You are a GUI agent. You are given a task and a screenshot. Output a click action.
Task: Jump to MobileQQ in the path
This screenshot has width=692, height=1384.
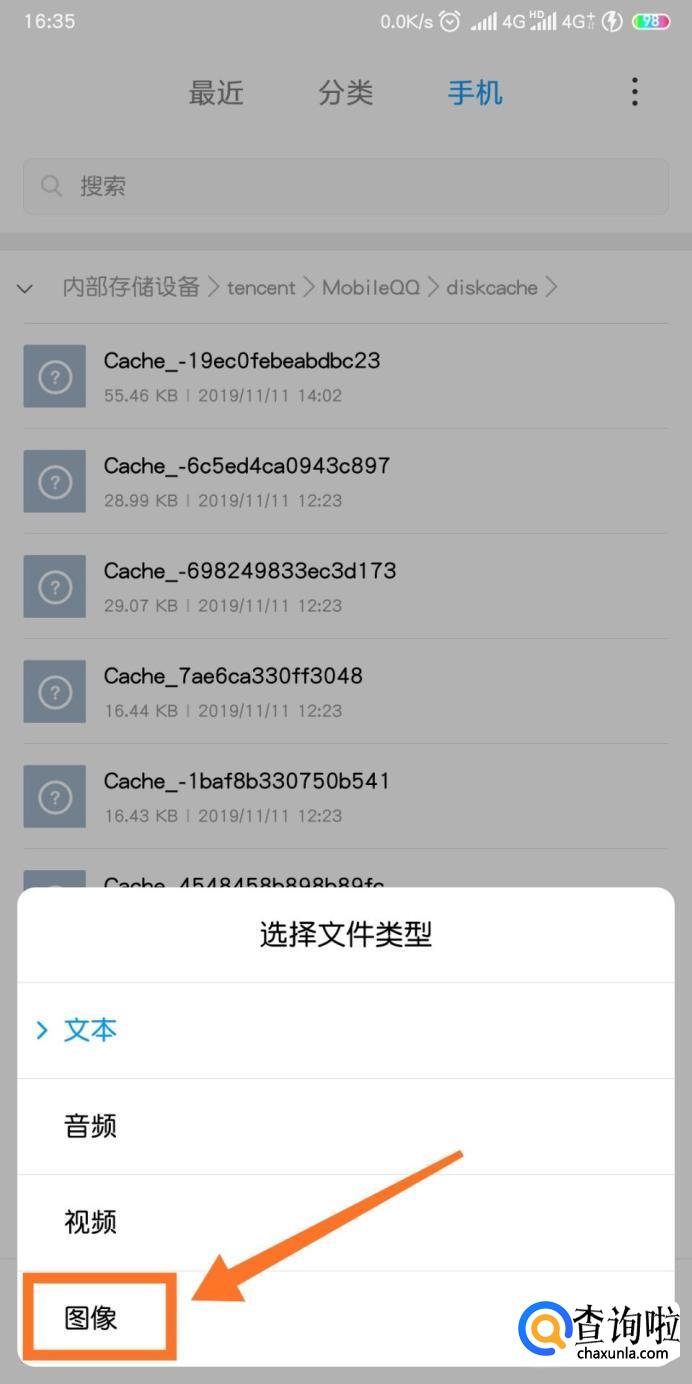click(371, 288)
